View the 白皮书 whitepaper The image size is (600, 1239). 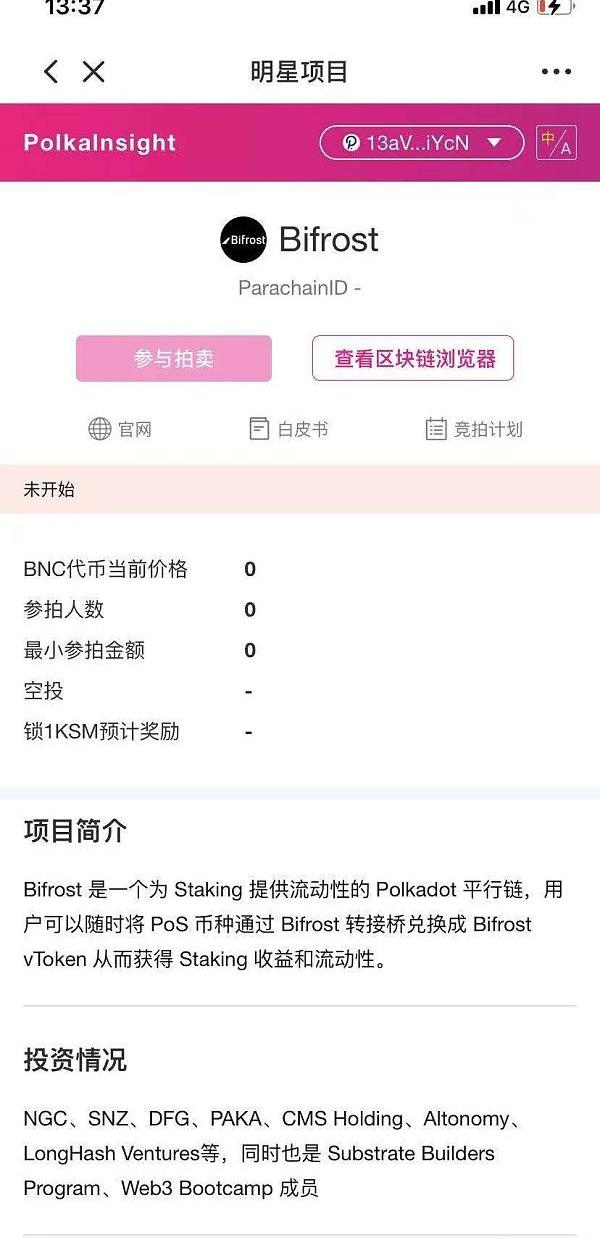click(x=288, y=429)
